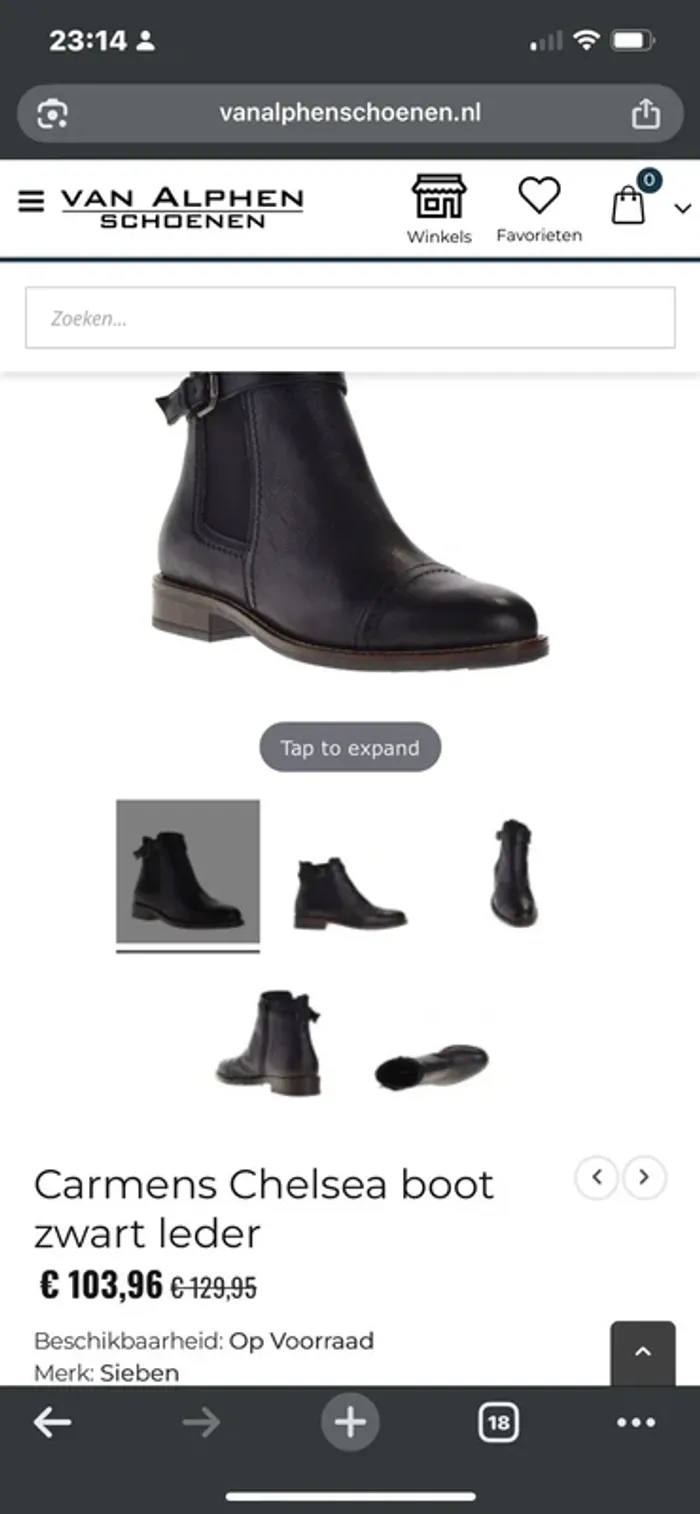Tap to expand the main boot image
The image size is (700, 1514).
pos(350,747)
